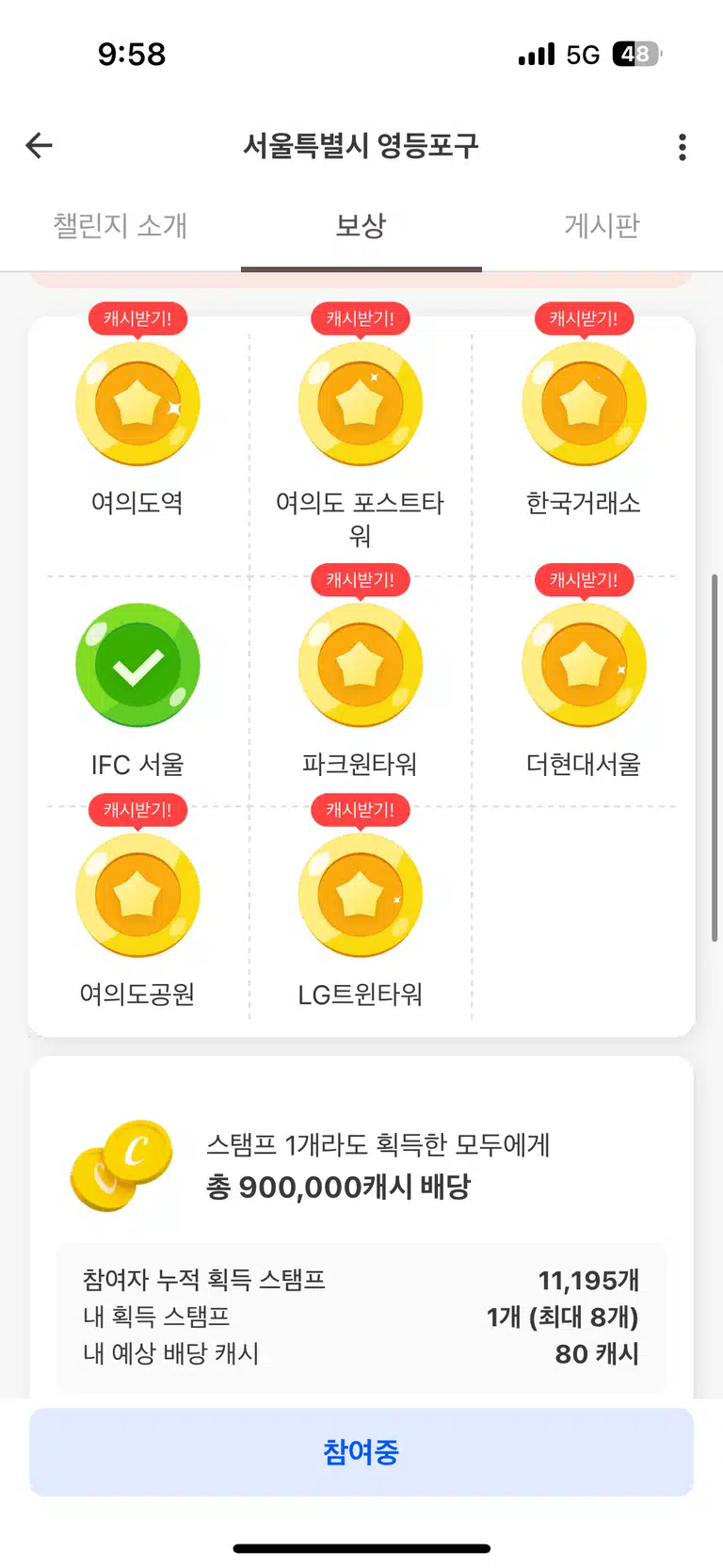Open the 게시판 tab
Screen dimensions: 723x1568
602,226
